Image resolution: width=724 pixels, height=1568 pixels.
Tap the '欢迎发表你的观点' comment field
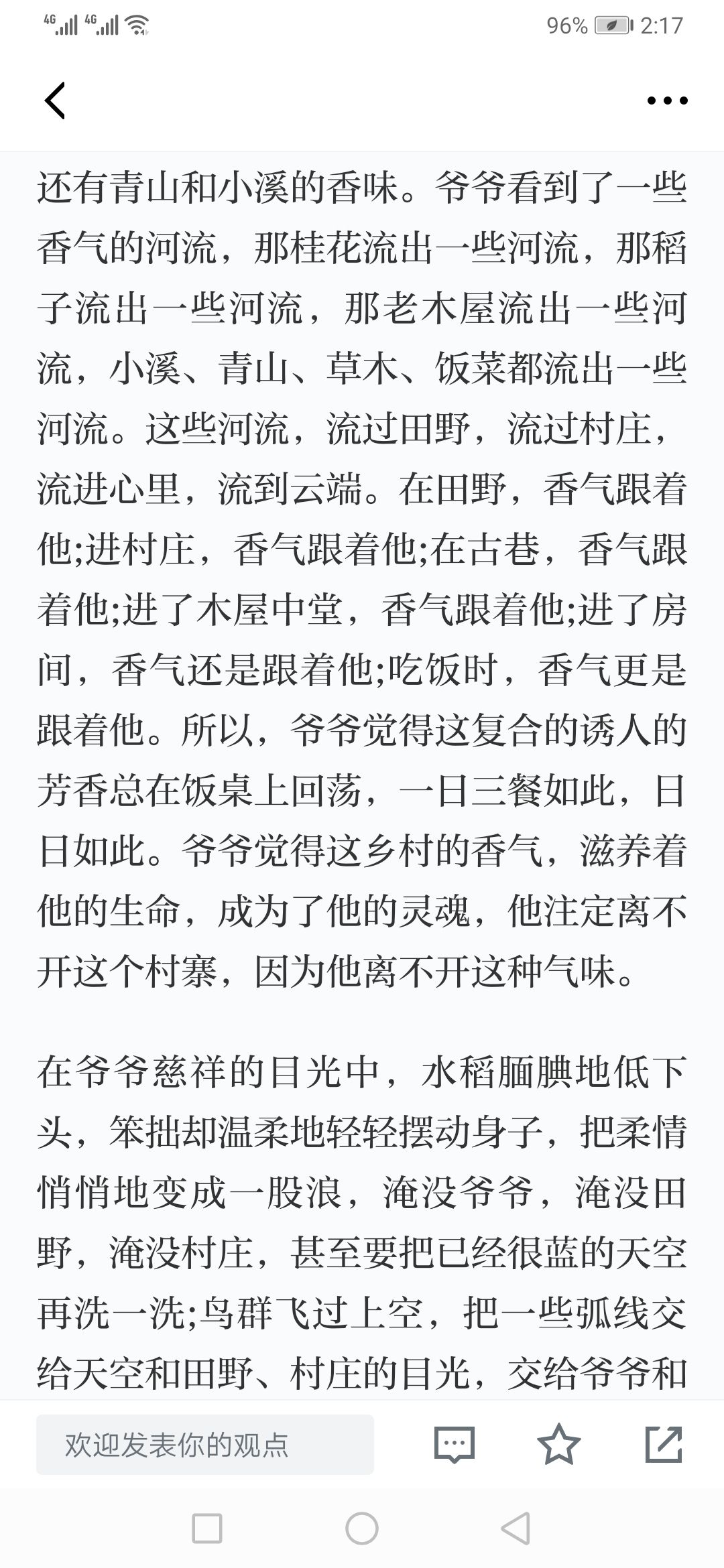pyautogui.click(x=205, y=1445)
